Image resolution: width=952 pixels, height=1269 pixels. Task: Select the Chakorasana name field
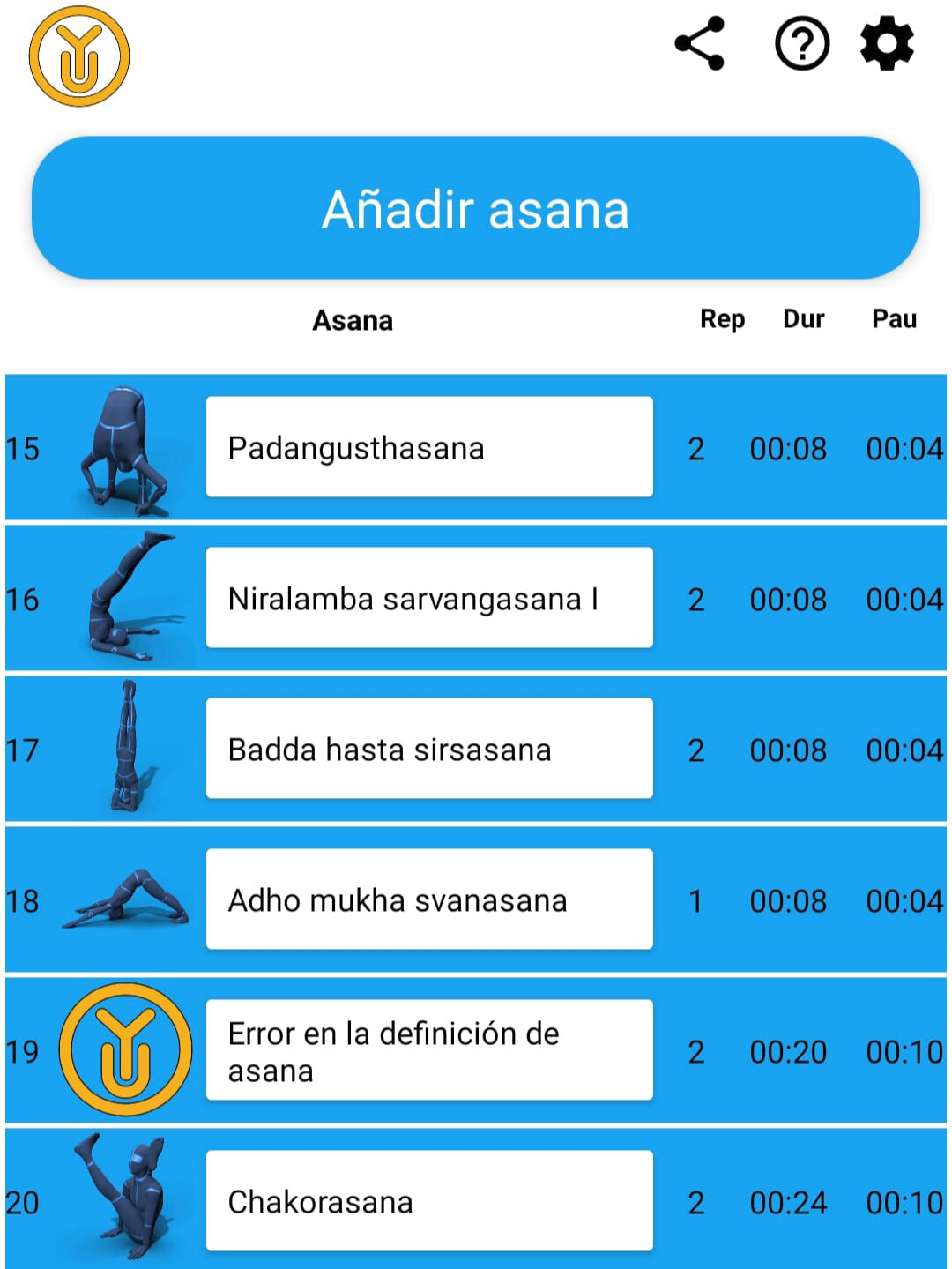(429, 1201)
